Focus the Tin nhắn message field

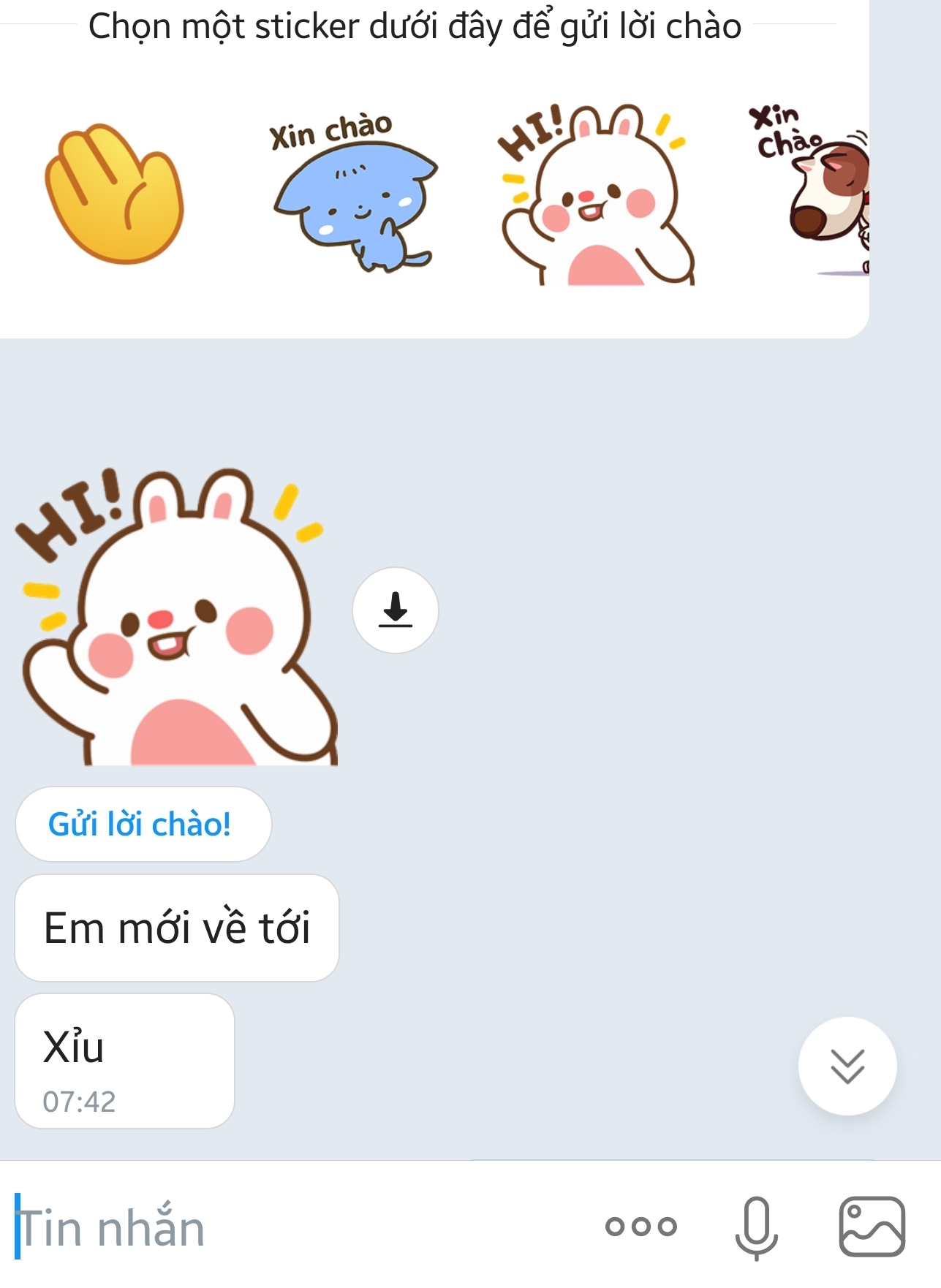(292, 1228)
